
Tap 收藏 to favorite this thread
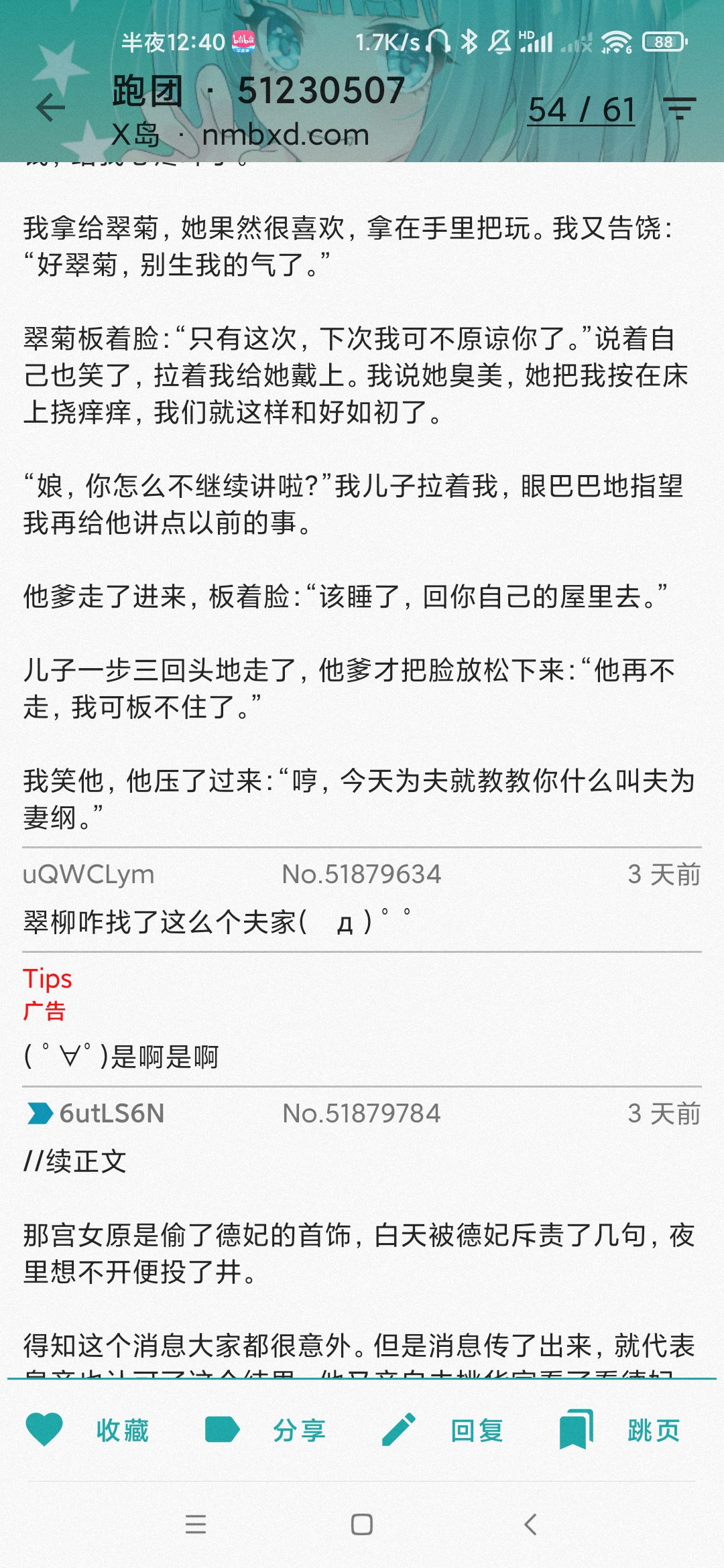point(88,1430)
